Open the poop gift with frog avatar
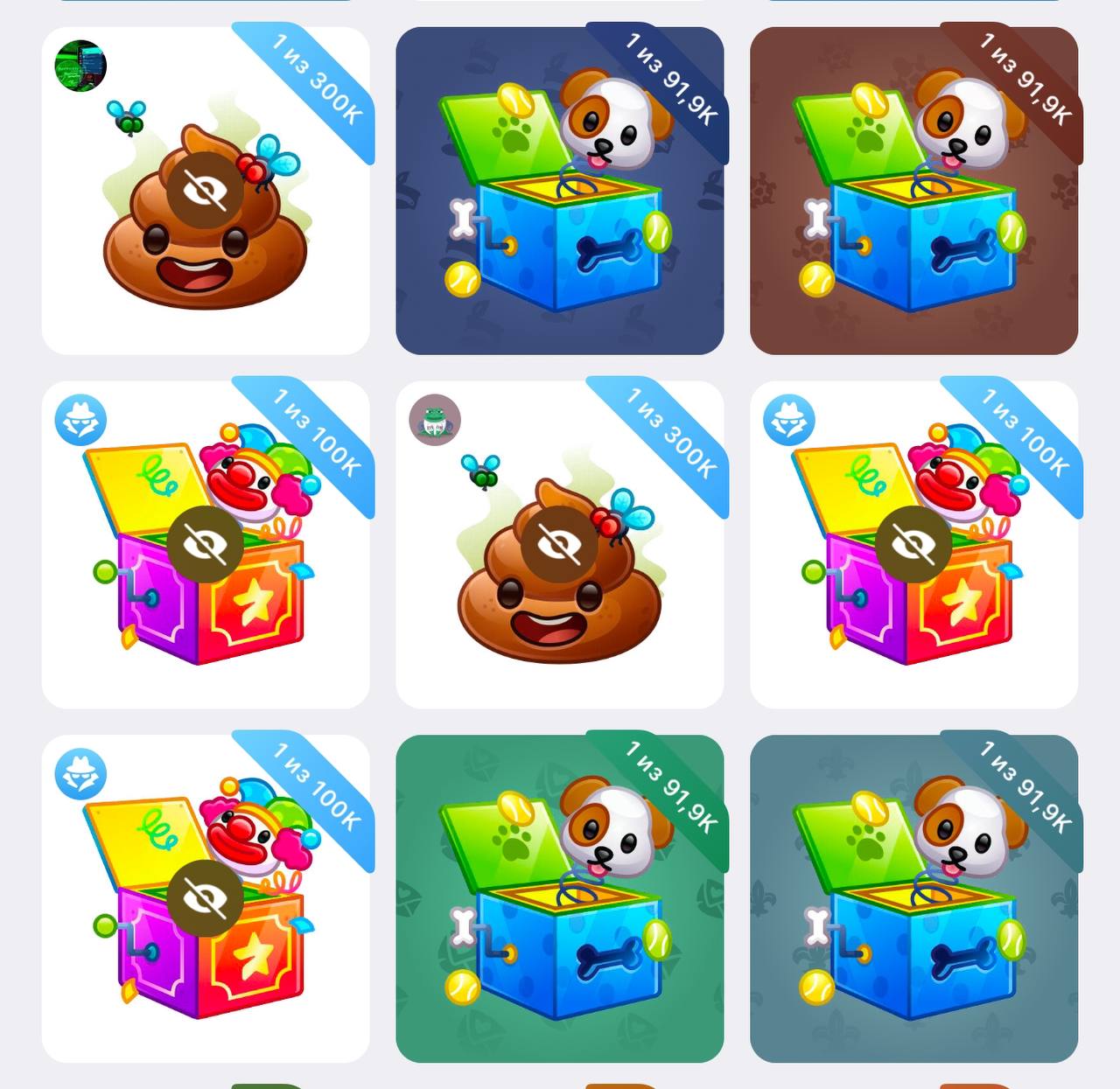 pyautogui.click(x=559, y=544)
